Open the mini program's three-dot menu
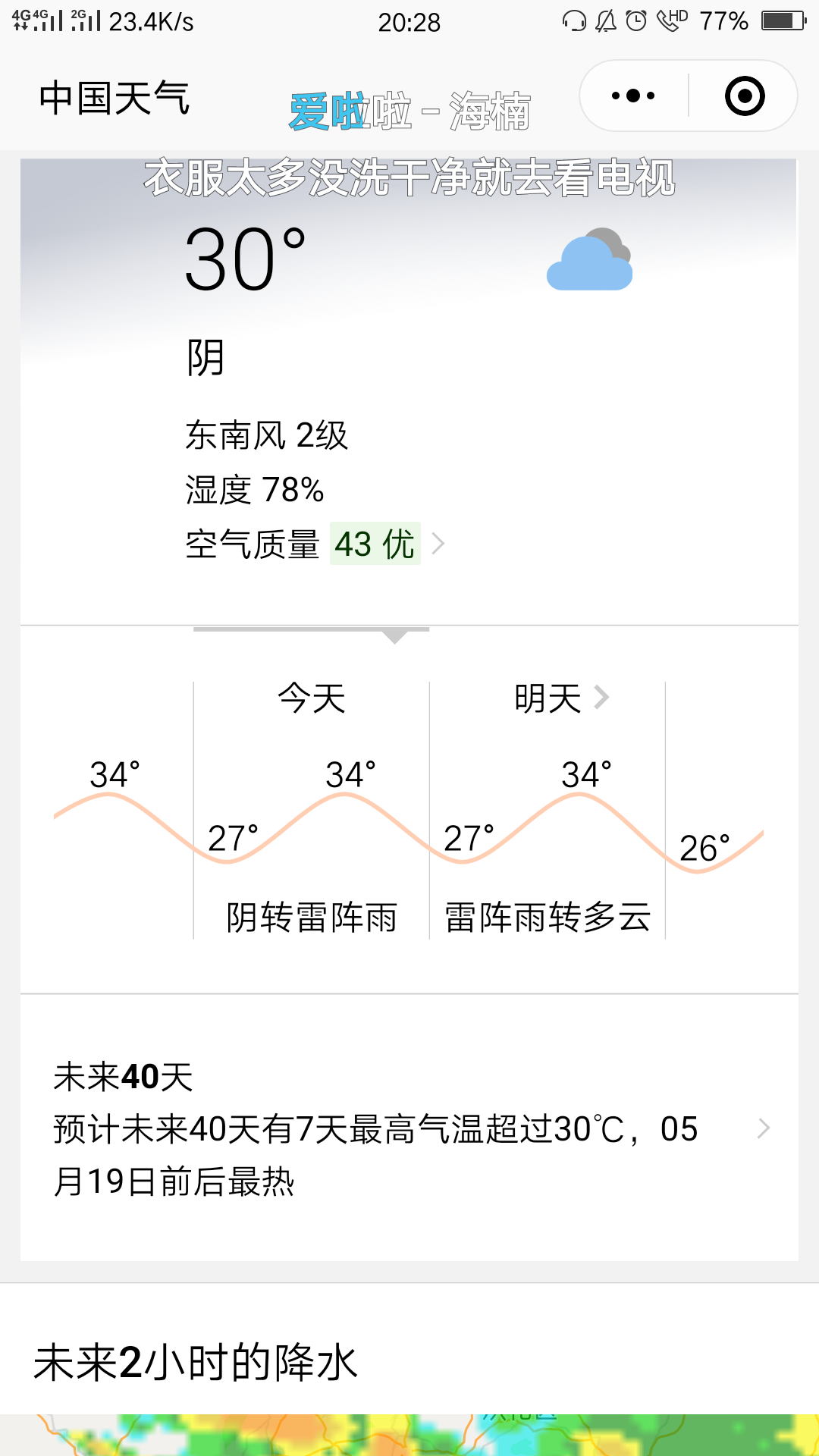 tap(633, 96)
